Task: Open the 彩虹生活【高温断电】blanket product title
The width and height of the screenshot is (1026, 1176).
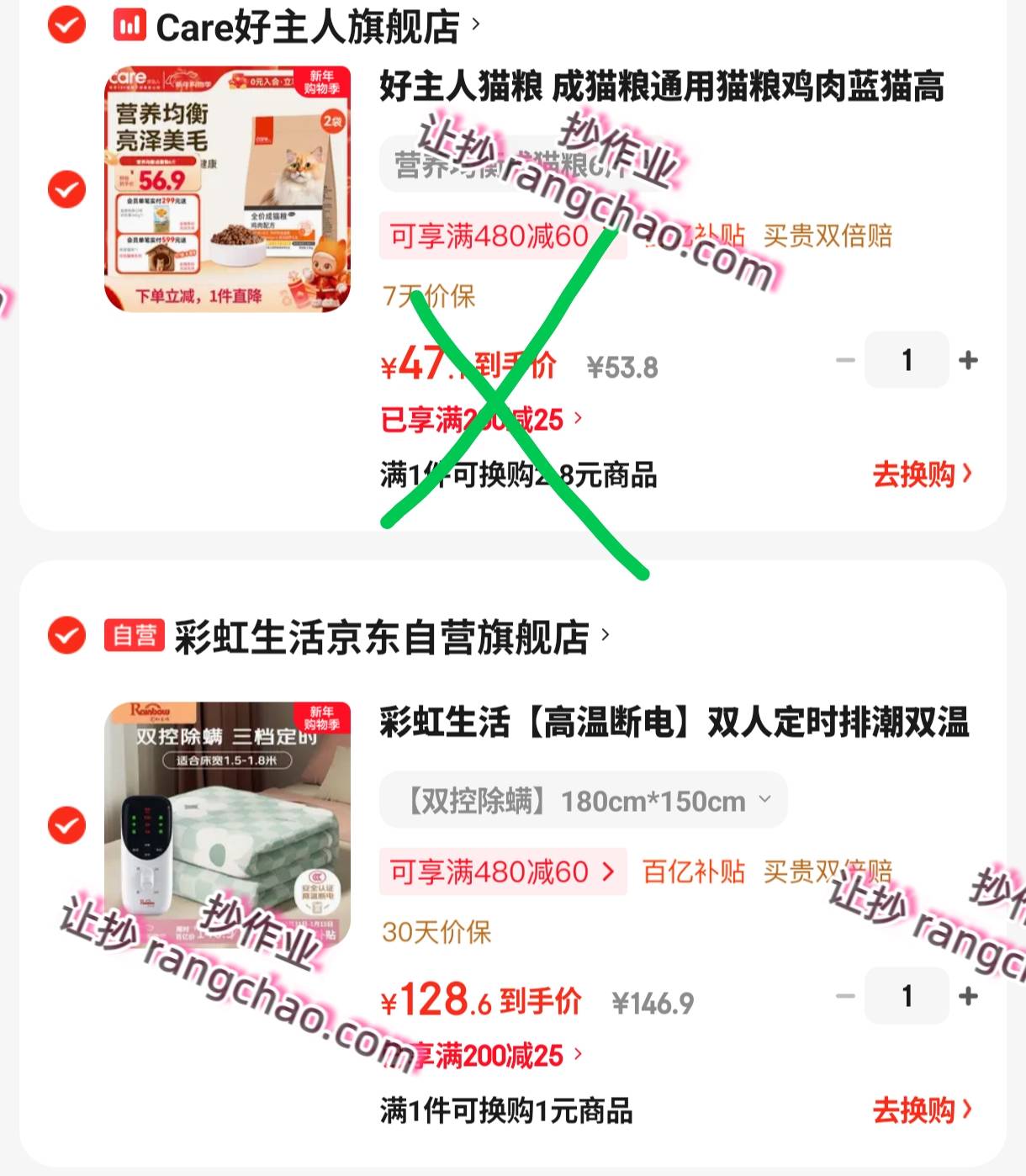Action: click(x=674, y=723)
